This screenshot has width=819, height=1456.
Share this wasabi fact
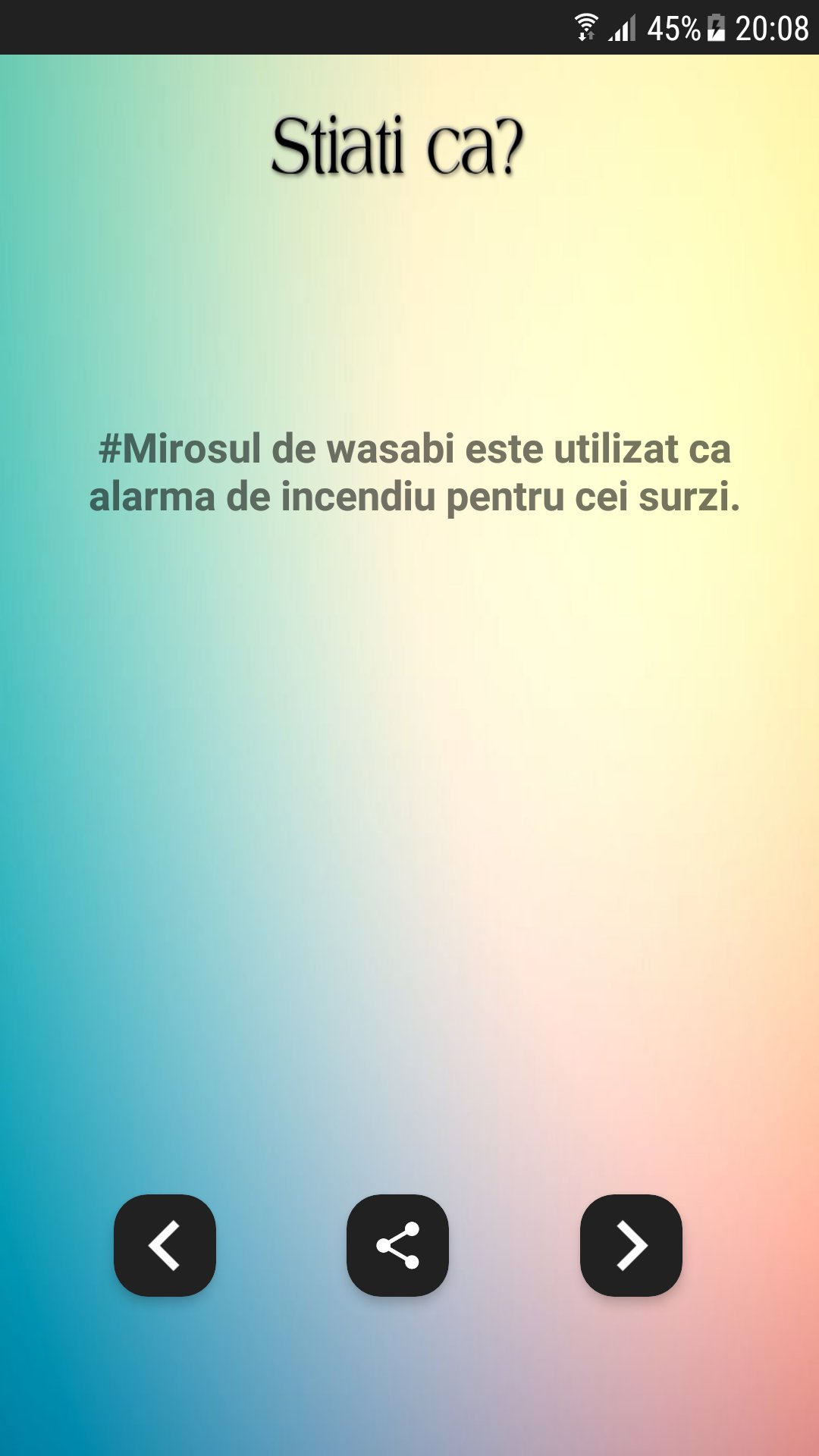397,1245
